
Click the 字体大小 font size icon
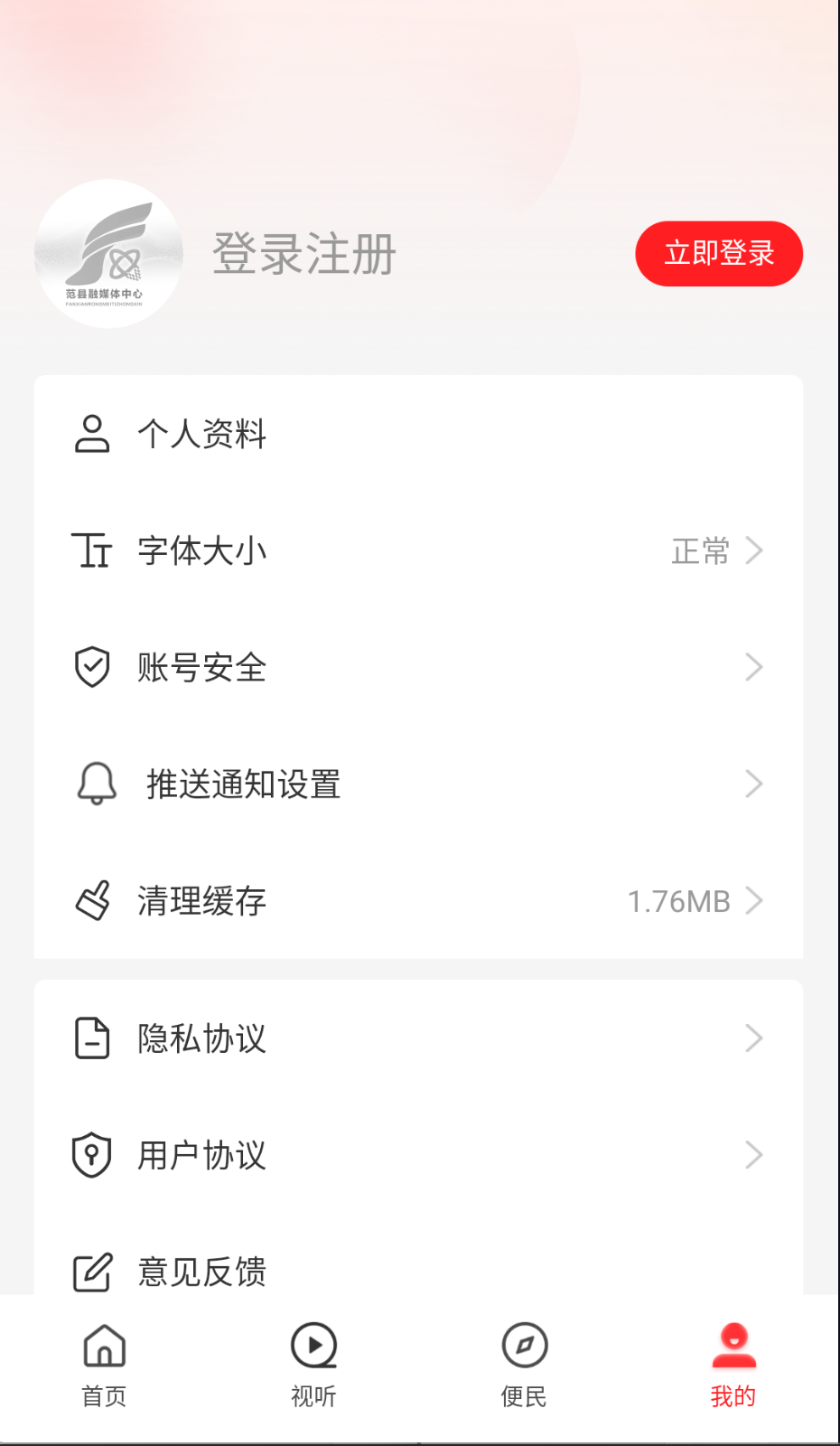(x=91, y=550)
